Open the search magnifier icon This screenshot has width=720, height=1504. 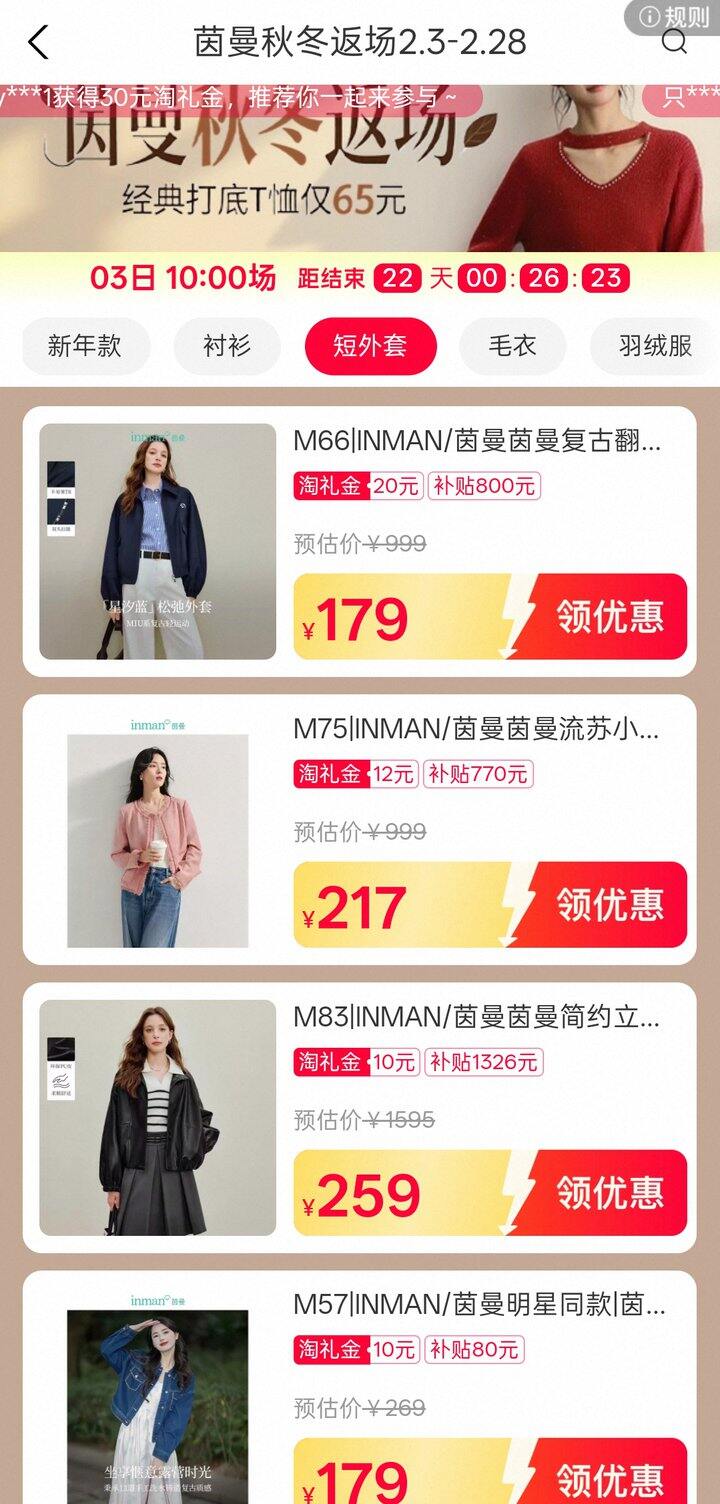click(675, 42)
